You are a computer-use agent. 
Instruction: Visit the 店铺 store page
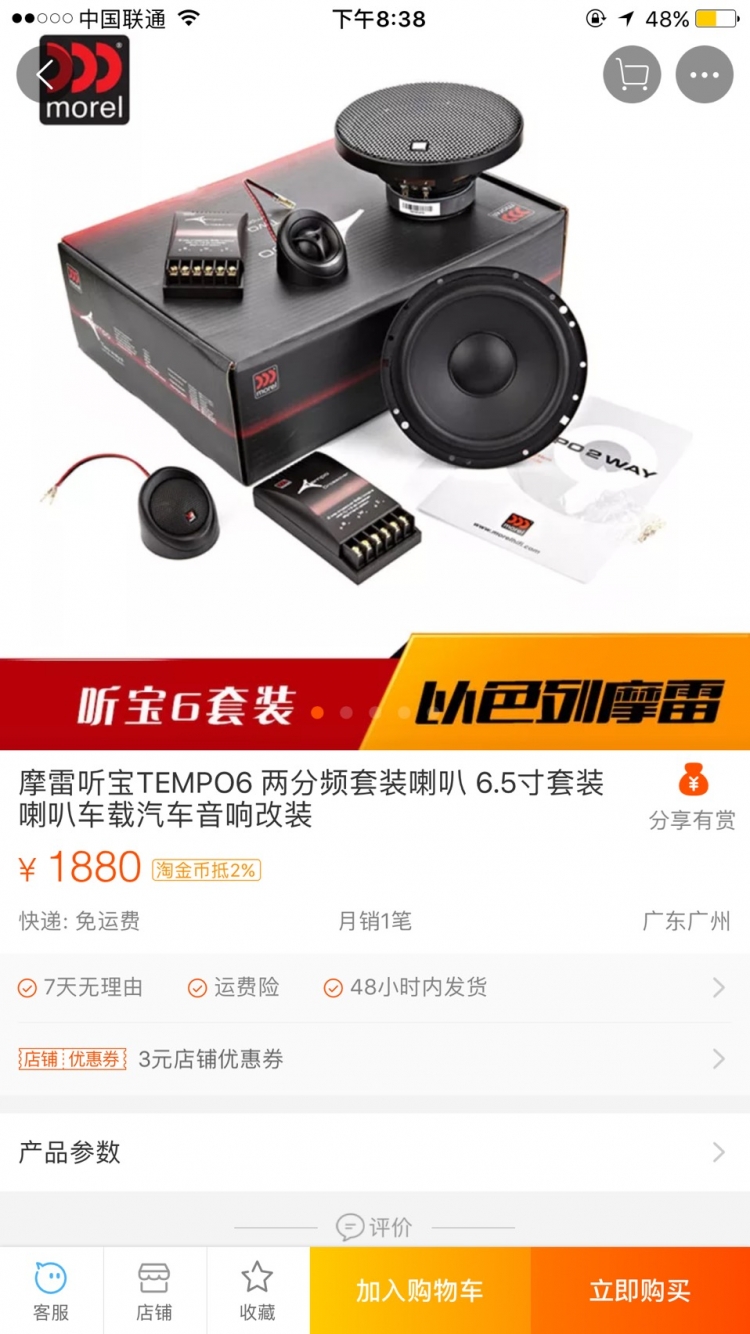[x=154, y=1290]
